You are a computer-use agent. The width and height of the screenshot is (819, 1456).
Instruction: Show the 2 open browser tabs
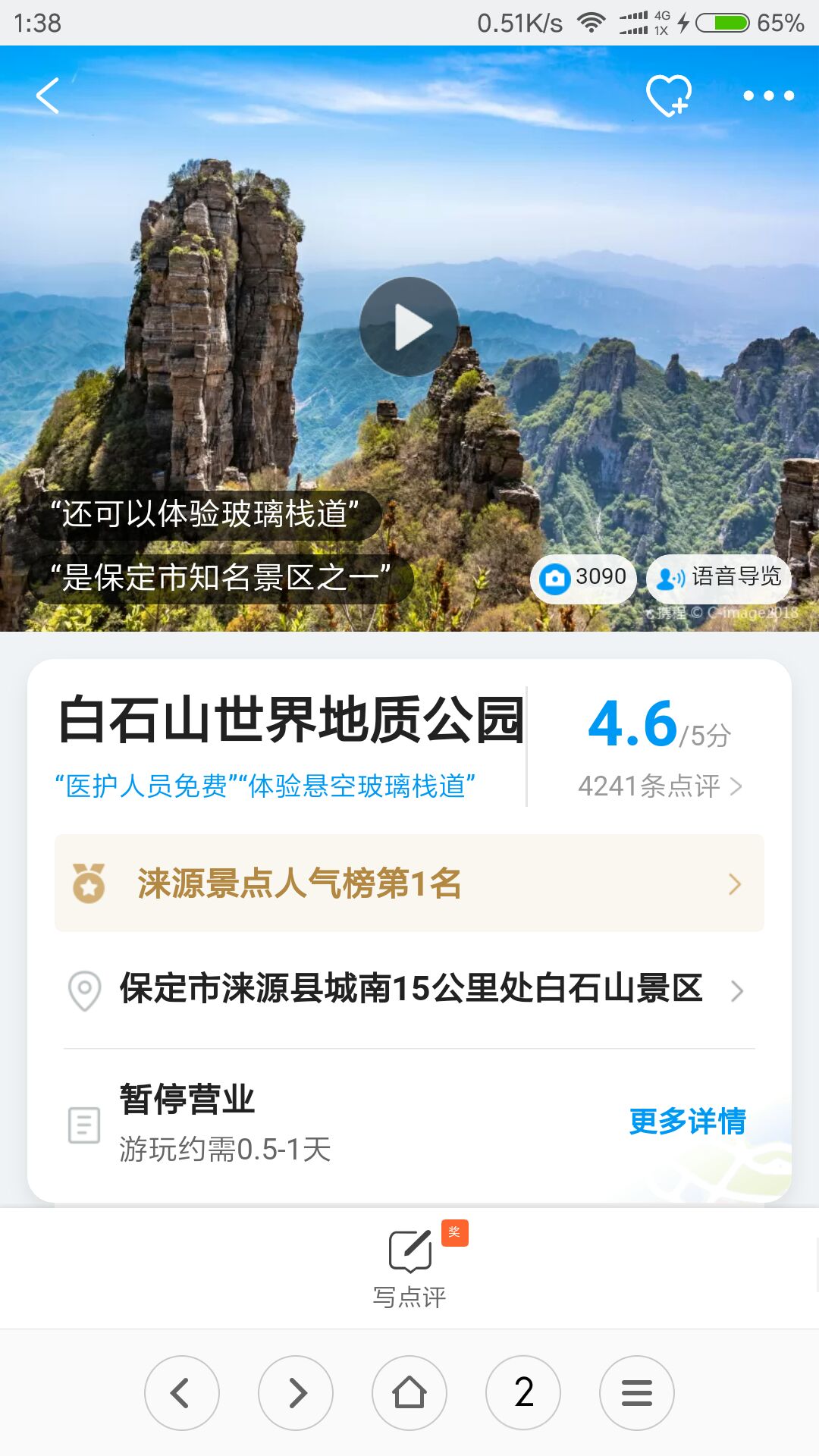tap(523, 1393)
